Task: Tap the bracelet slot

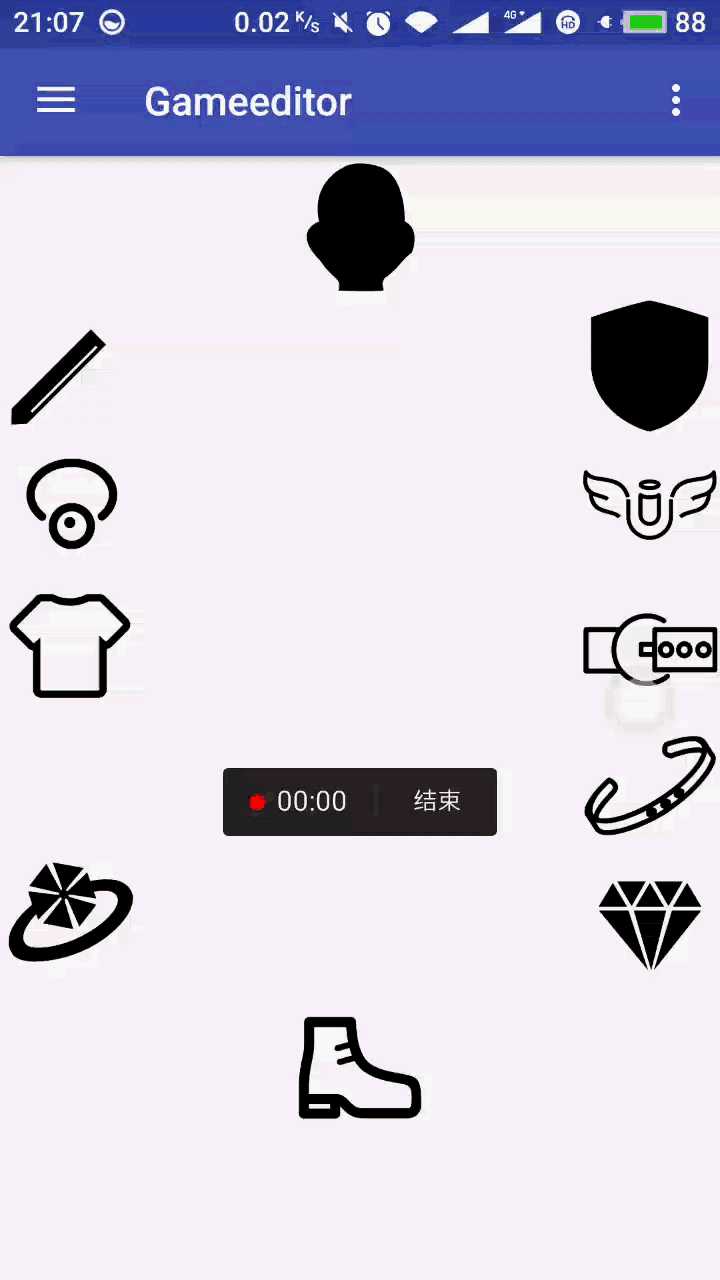Action: (650, 786)
